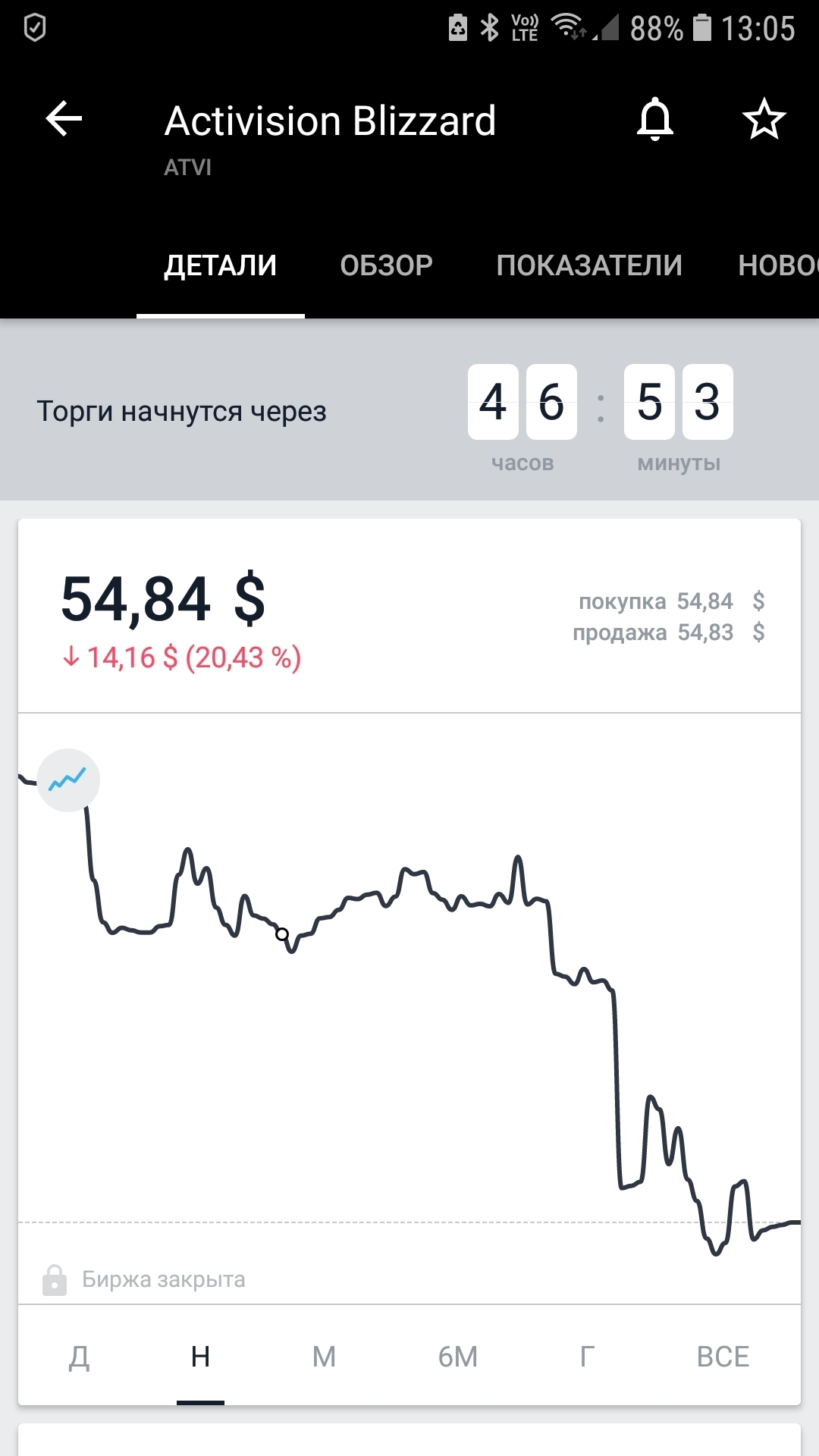Go back using the arrow icon

(x=64, y=120)
